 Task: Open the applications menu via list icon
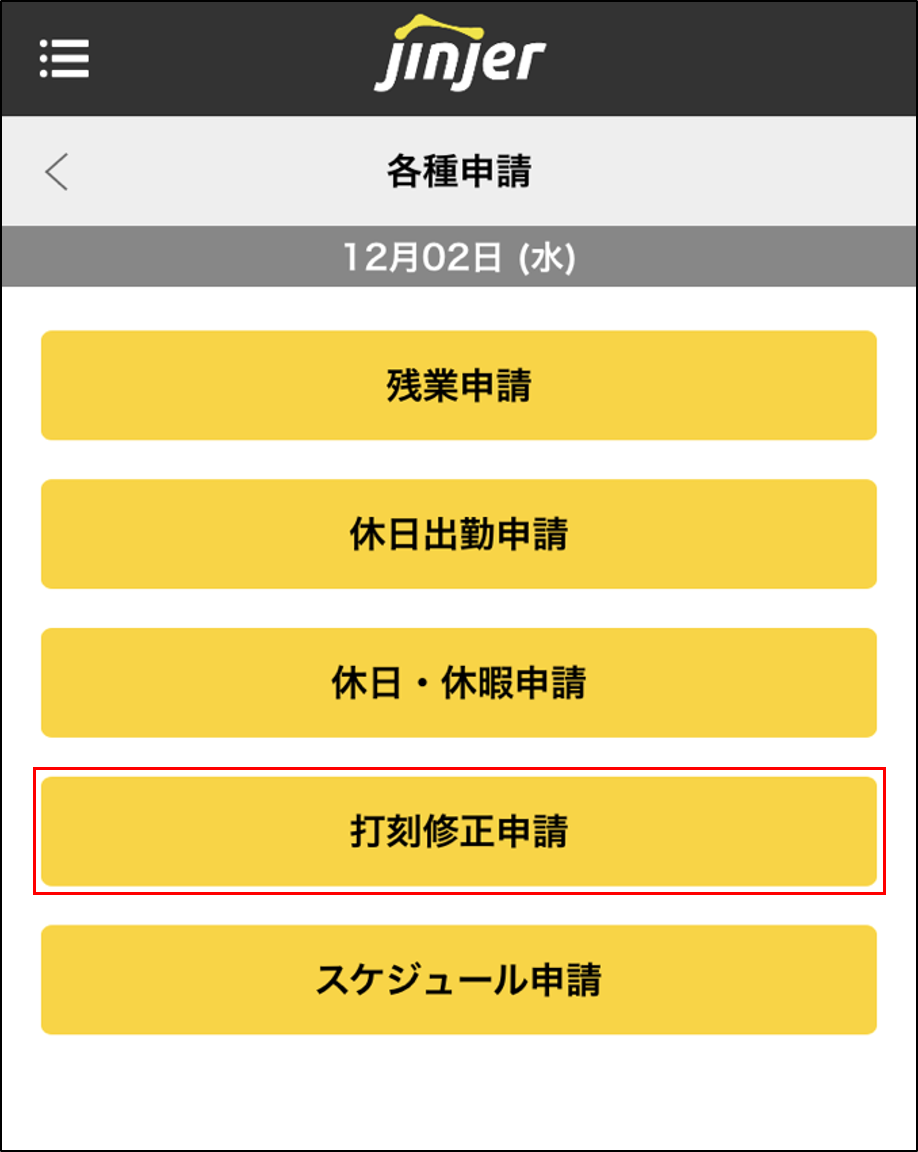[x=63, y=59]
